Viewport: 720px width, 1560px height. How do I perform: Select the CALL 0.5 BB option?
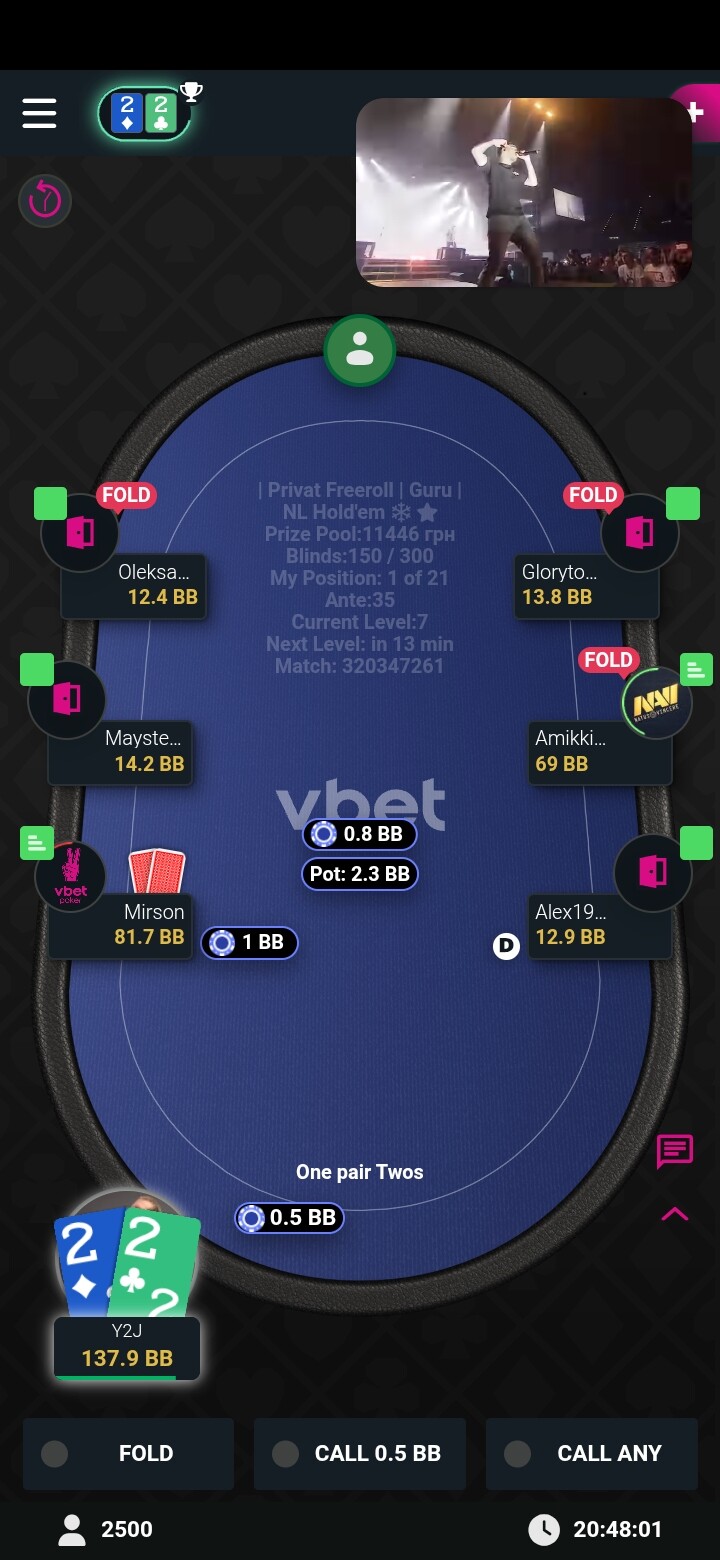(x=360, y=1453)
